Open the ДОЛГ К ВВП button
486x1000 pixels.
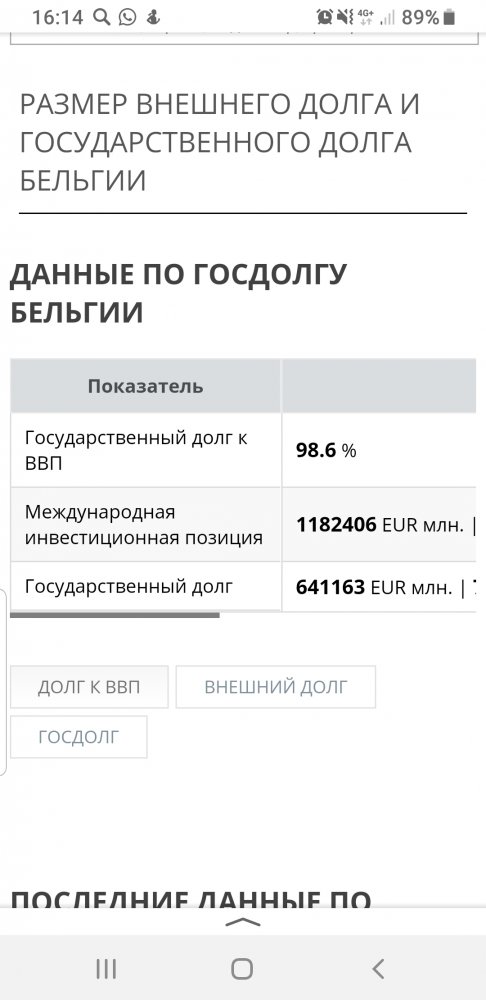click(x=89, y=687)
